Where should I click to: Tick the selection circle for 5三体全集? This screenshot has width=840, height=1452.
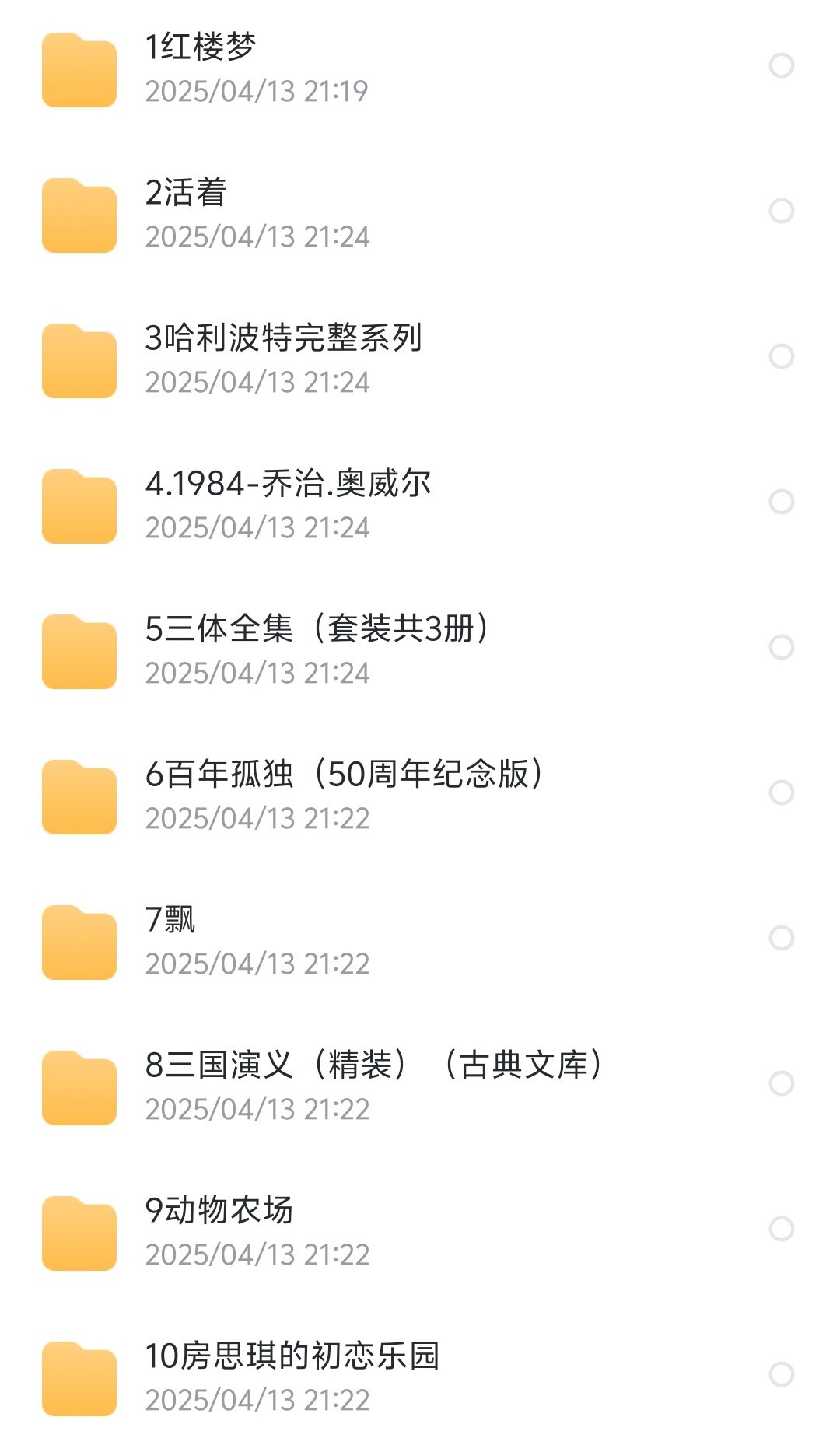(x=782, y=647)
